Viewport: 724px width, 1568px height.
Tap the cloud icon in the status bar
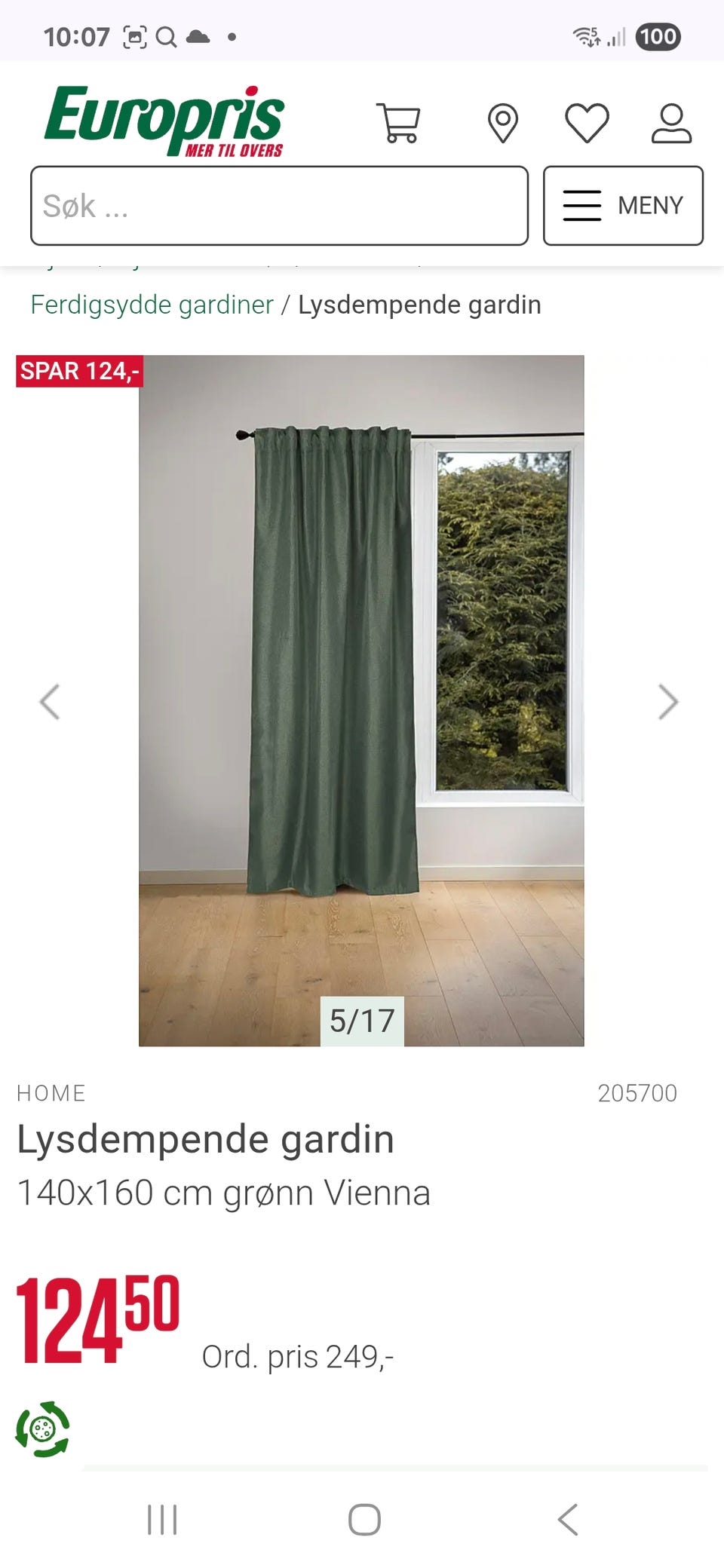click(200, 36)
